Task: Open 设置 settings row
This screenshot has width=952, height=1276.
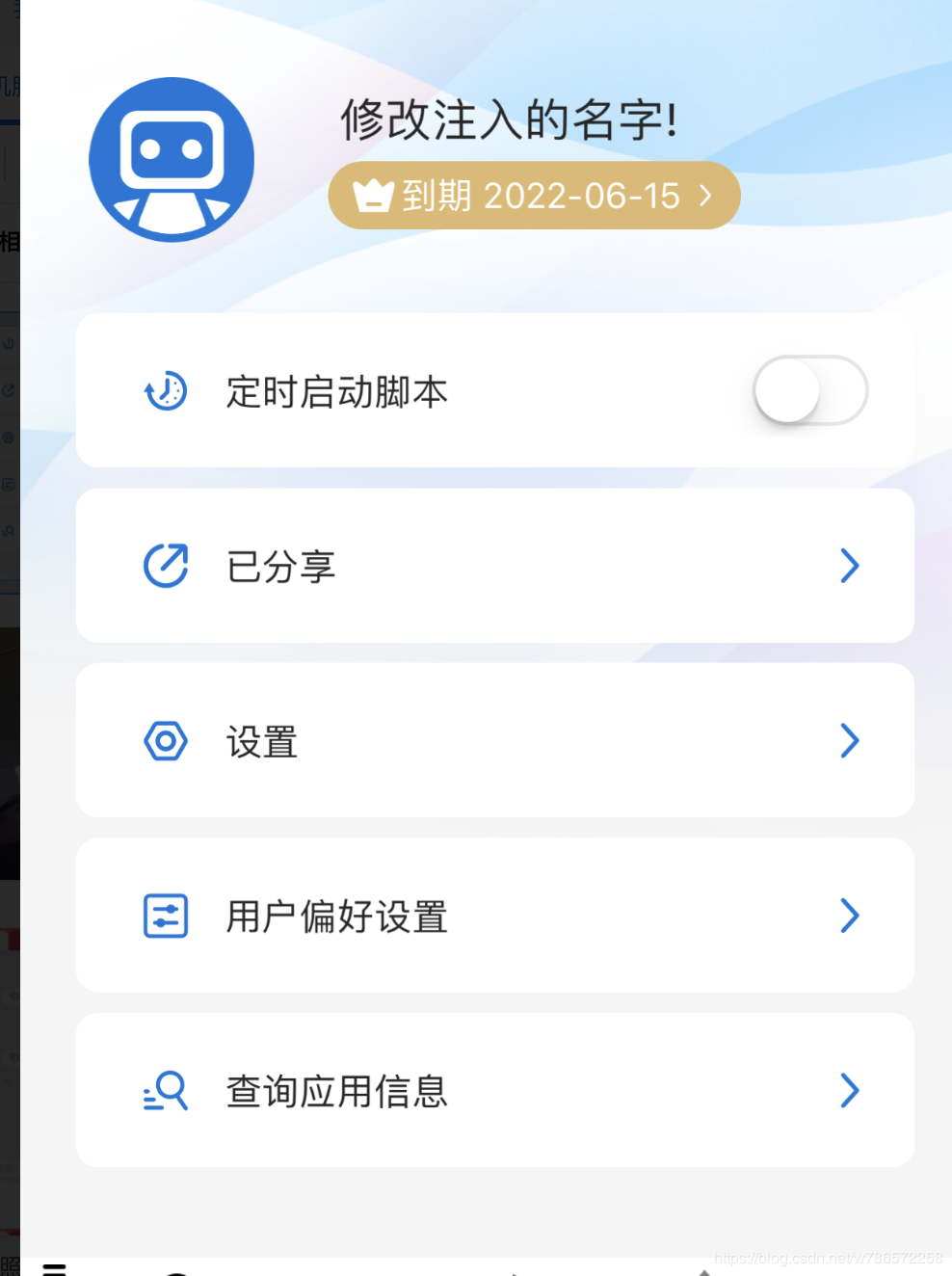Action: 494,740
